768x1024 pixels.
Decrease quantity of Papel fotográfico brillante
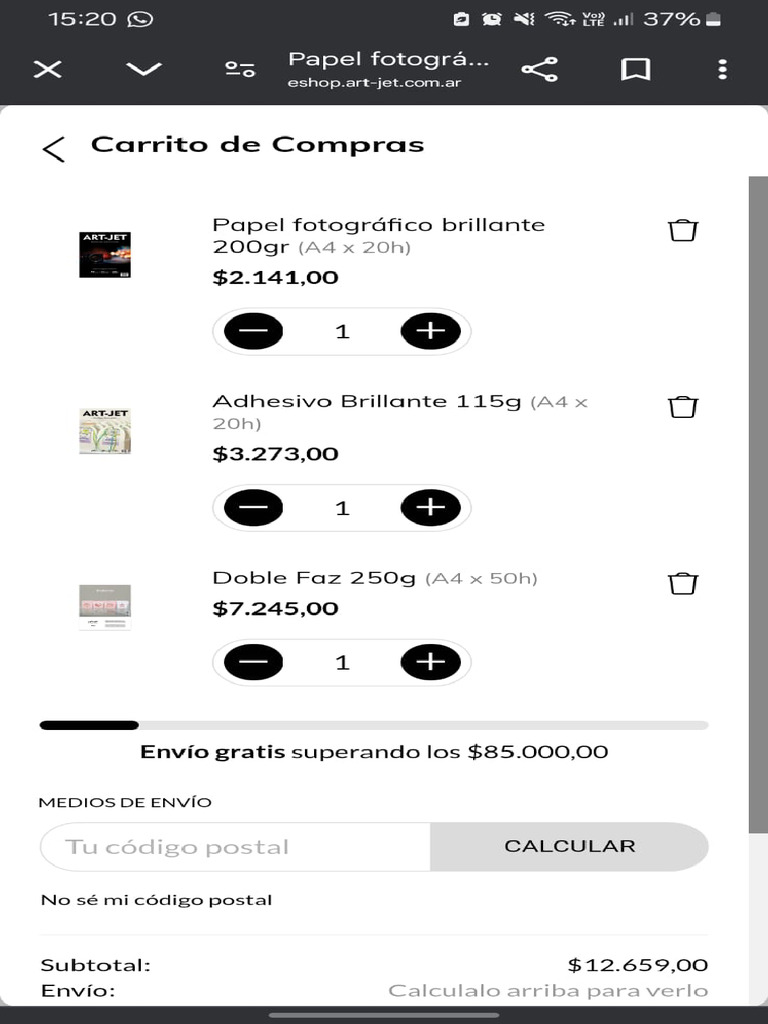[254, 331]
